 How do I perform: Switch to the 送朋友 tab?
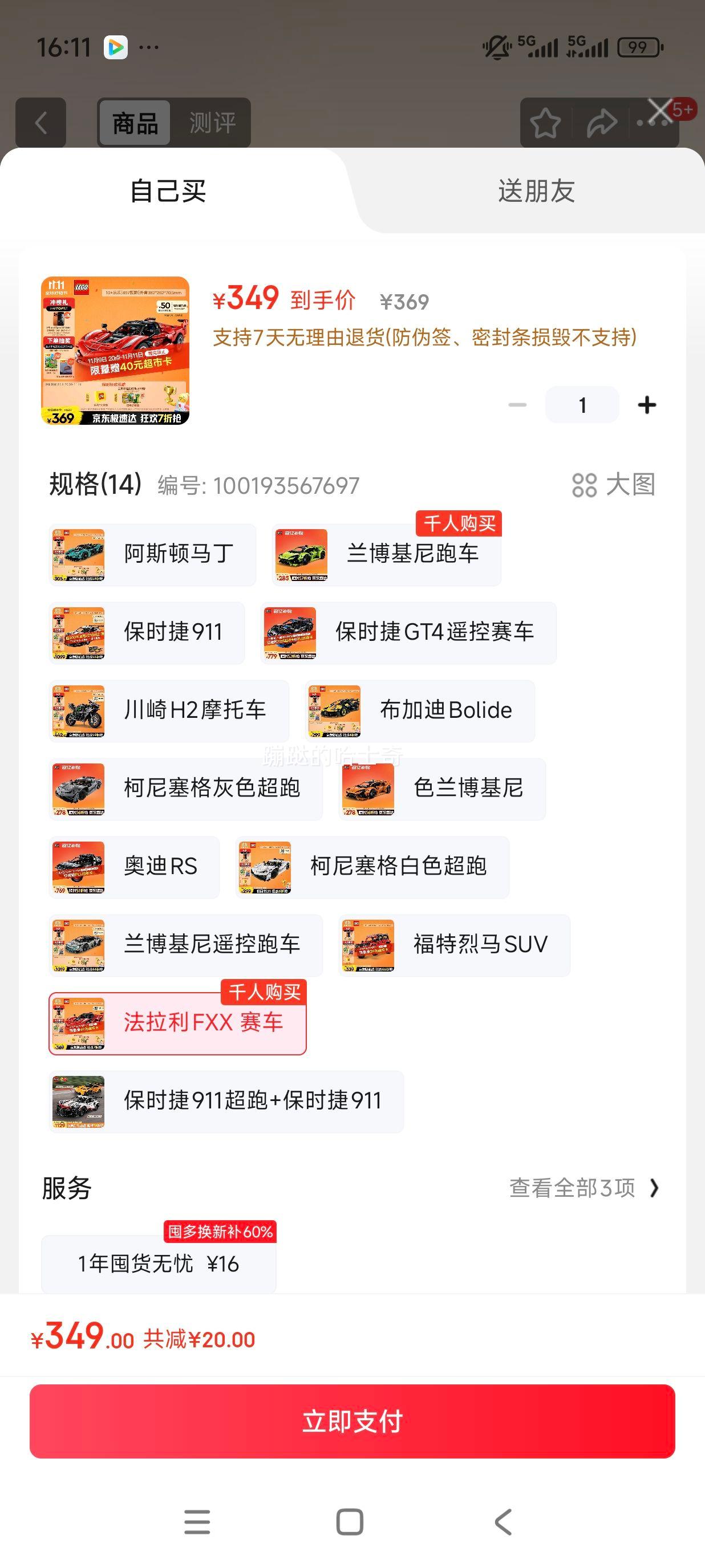(x=536, y=191)
